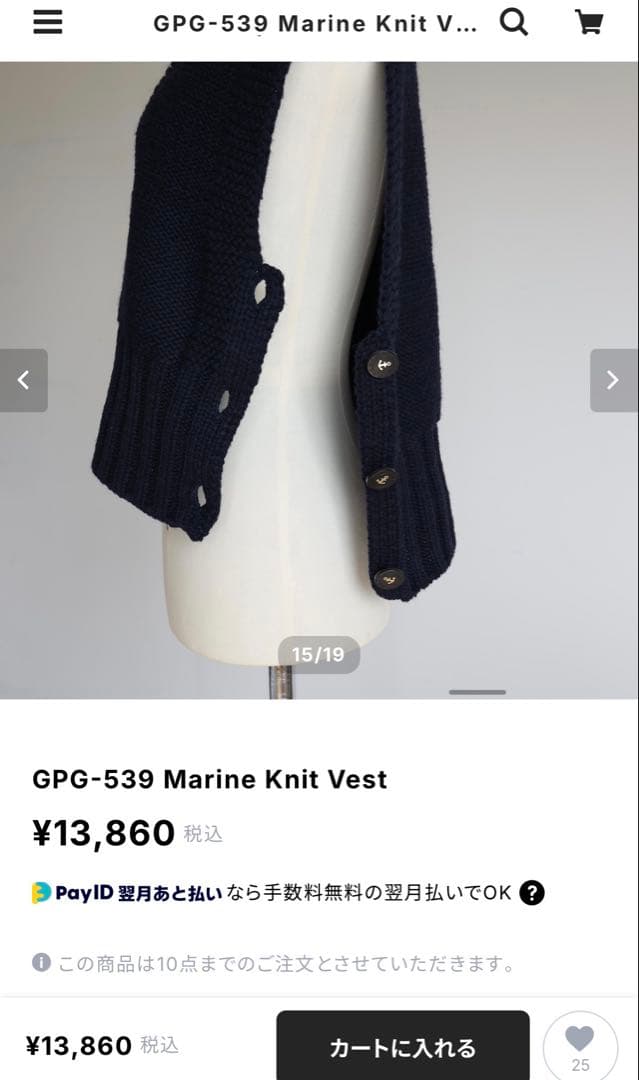Open the shopping cart
This screenshot has width=639, height=1080.
click(589, 22)
